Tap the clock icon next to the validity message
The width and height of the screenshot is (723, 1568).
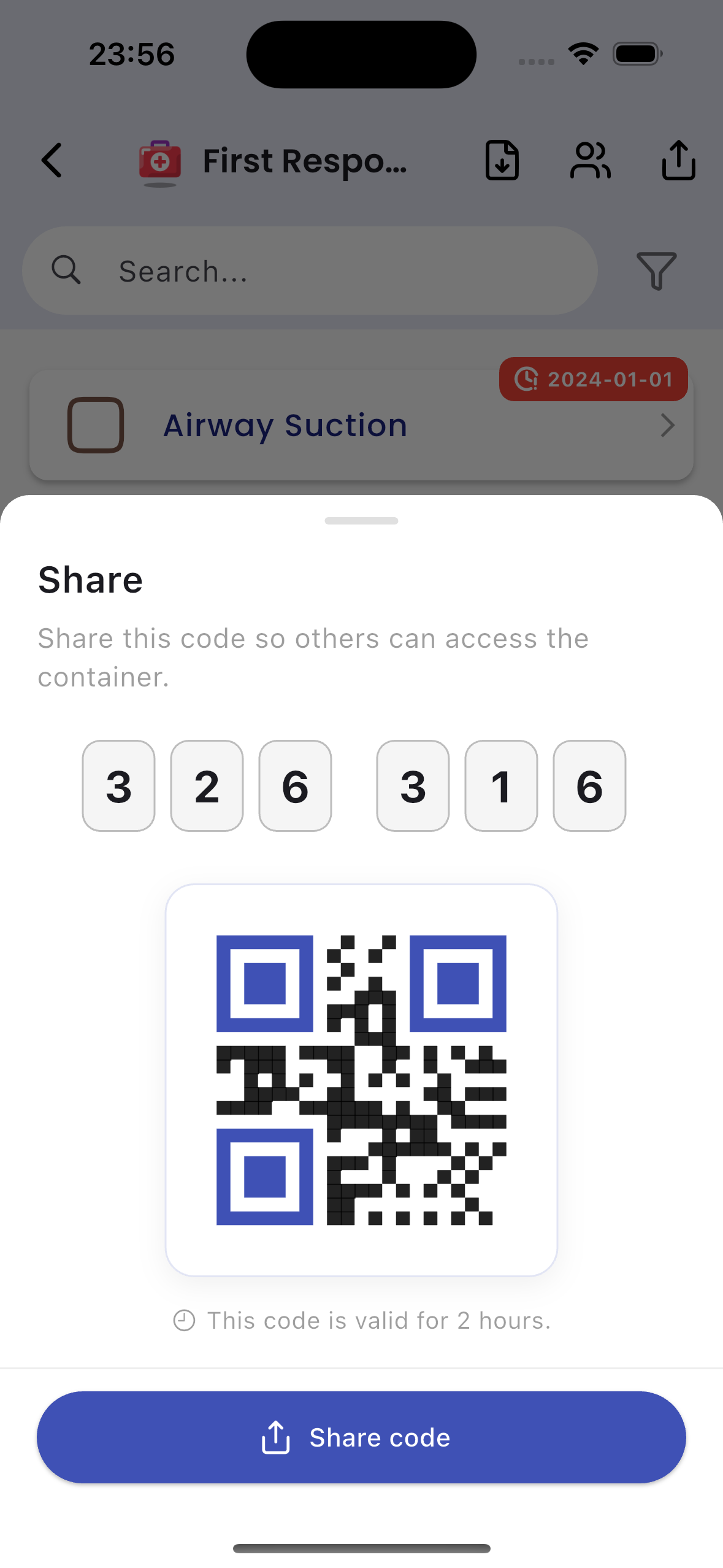coord(186,1320)
